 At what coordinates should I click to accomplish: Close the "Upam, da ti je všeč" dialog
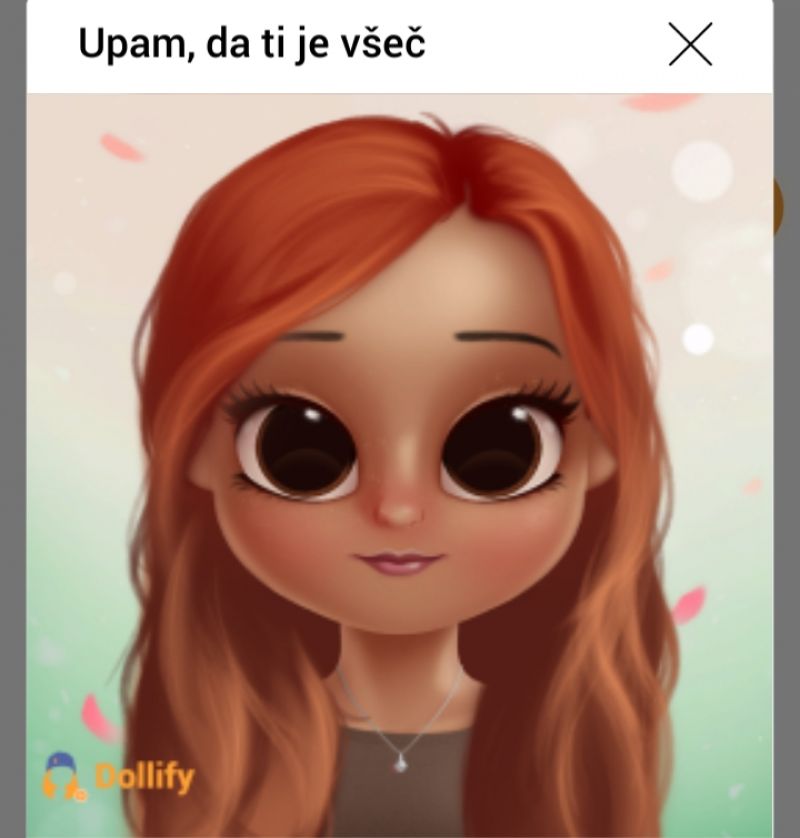(690, 44)
